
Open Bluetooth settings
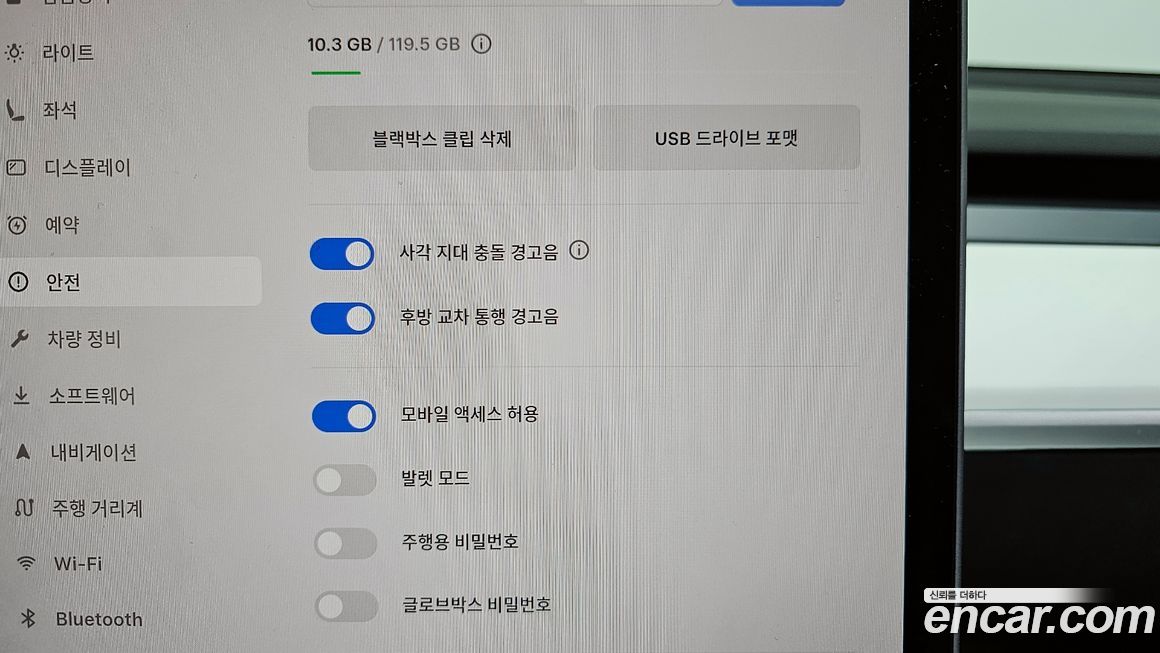point(98,620)
